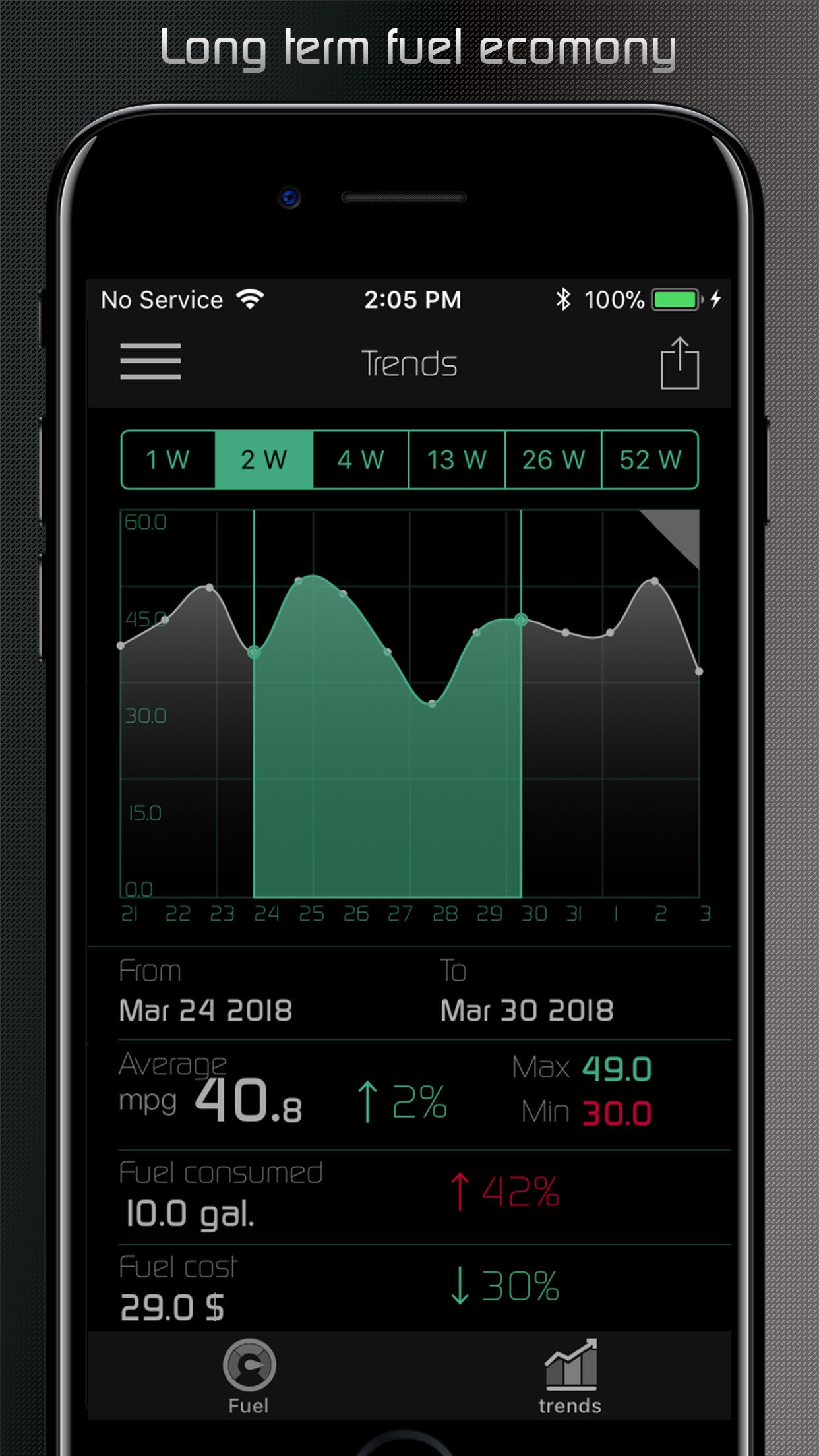Click the Mar 24 2018 From date
This screenshot has height=1456, width=819.
pos(206,1009)
